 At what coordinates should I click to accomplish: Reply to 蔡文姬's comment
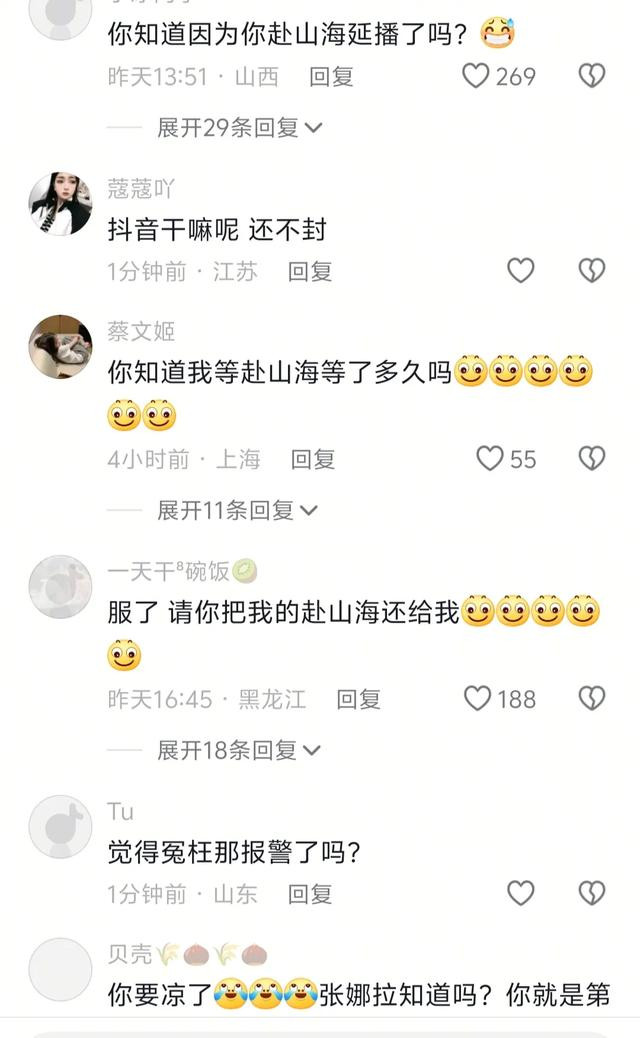pos(313,459)
